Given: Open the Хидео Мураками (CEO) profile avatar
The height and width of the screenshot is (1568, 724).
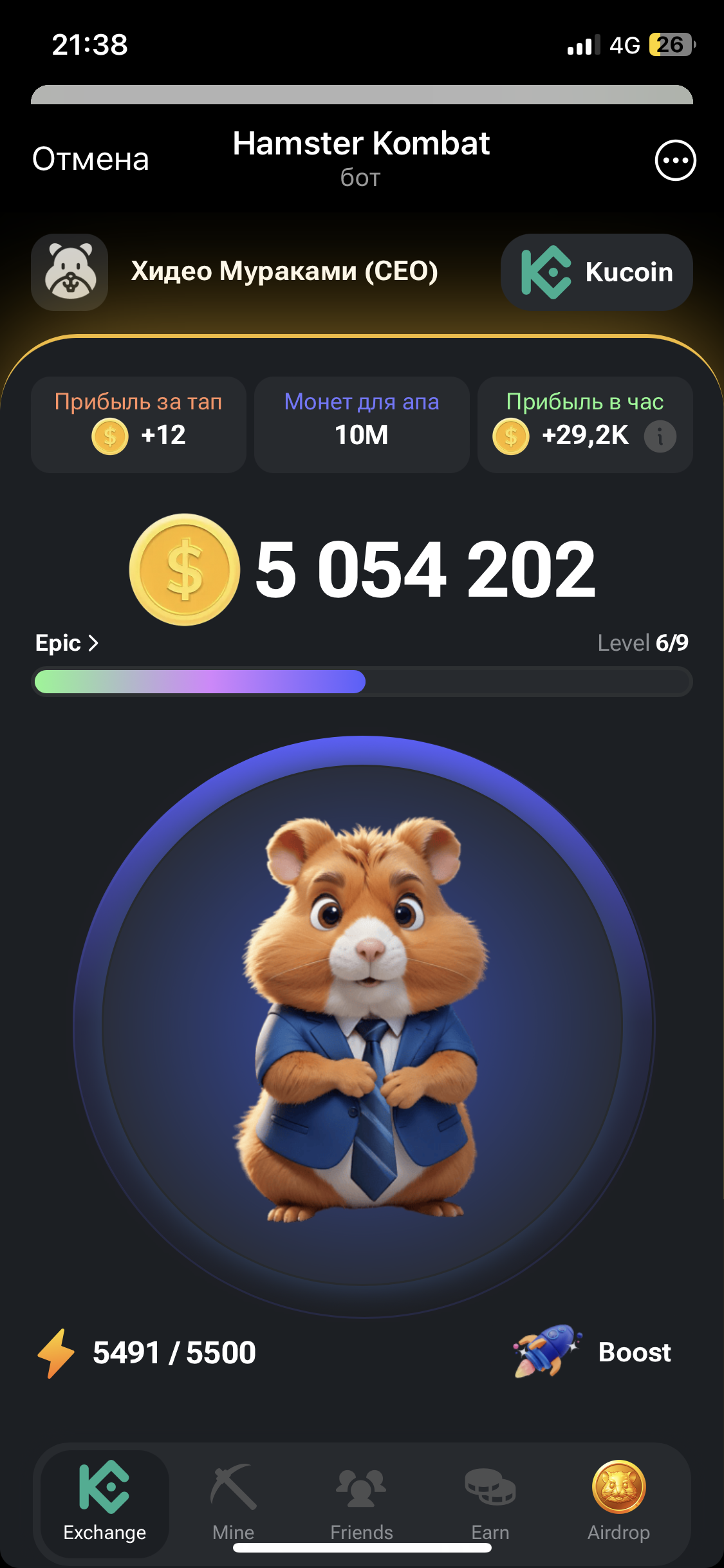Looking at the screenshot, I should click(x=70, y=272).
